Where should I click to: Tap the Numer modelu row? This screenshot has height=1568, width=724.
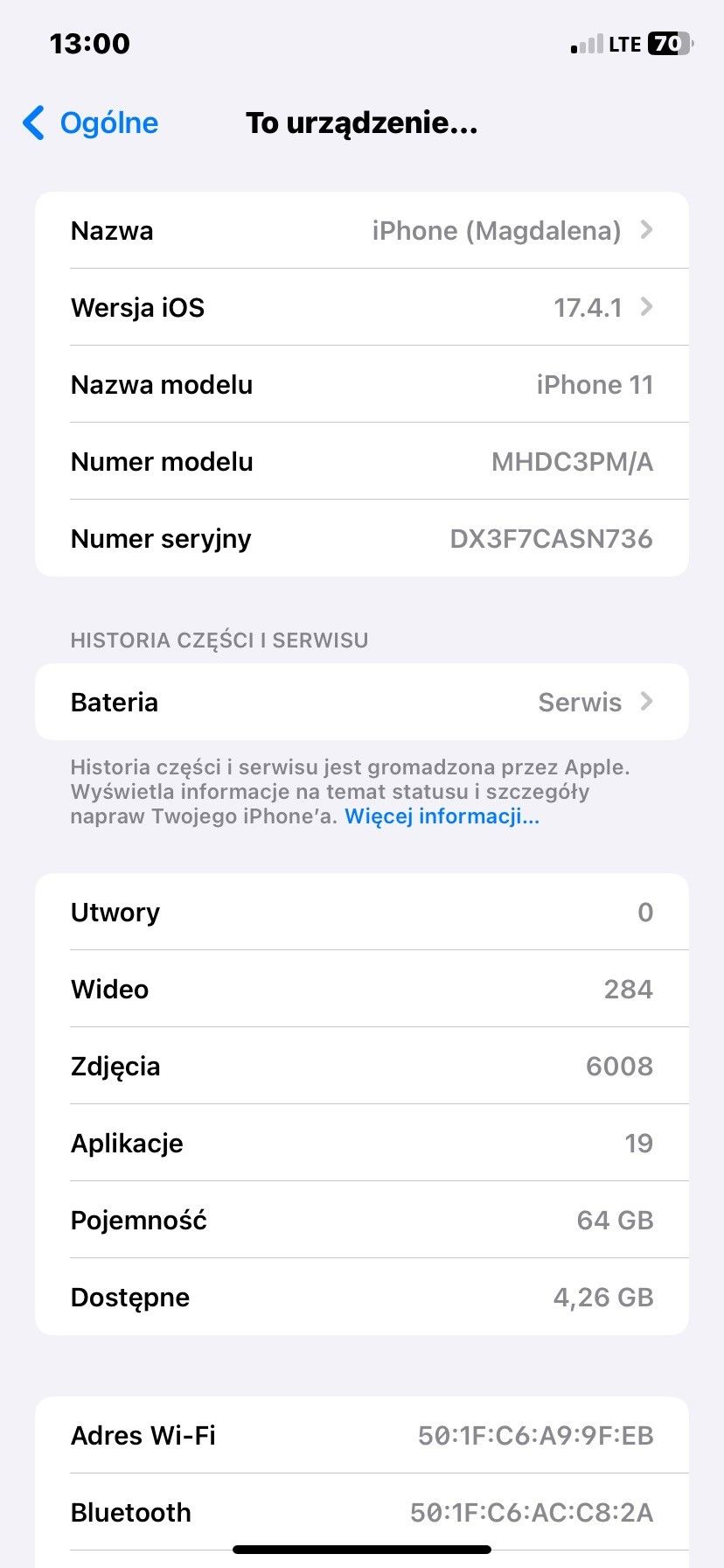362,461
